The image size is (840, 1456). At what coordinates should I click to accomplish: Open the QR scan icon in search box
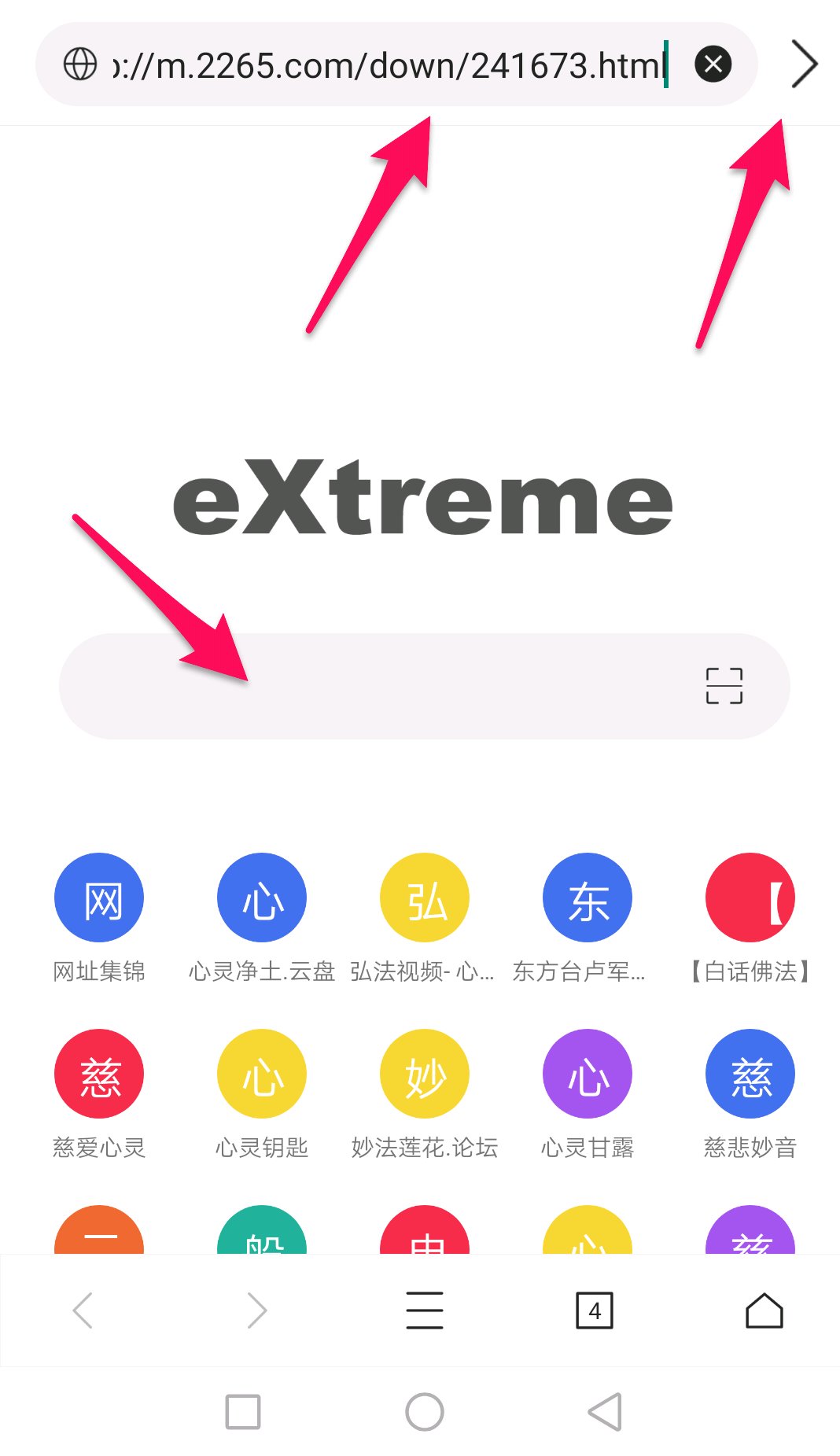coord(724,686)
